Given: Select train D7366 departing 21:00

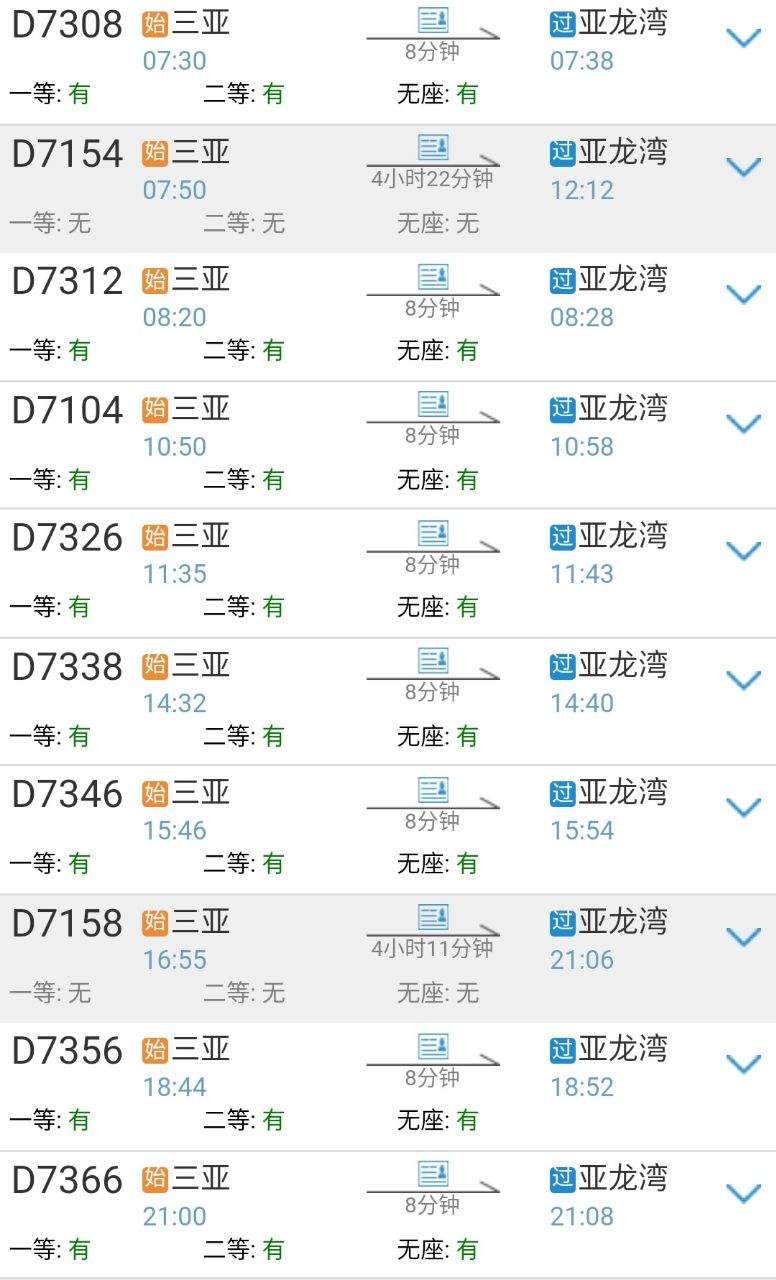Looking at the screenshot, I should (388, 1215).
